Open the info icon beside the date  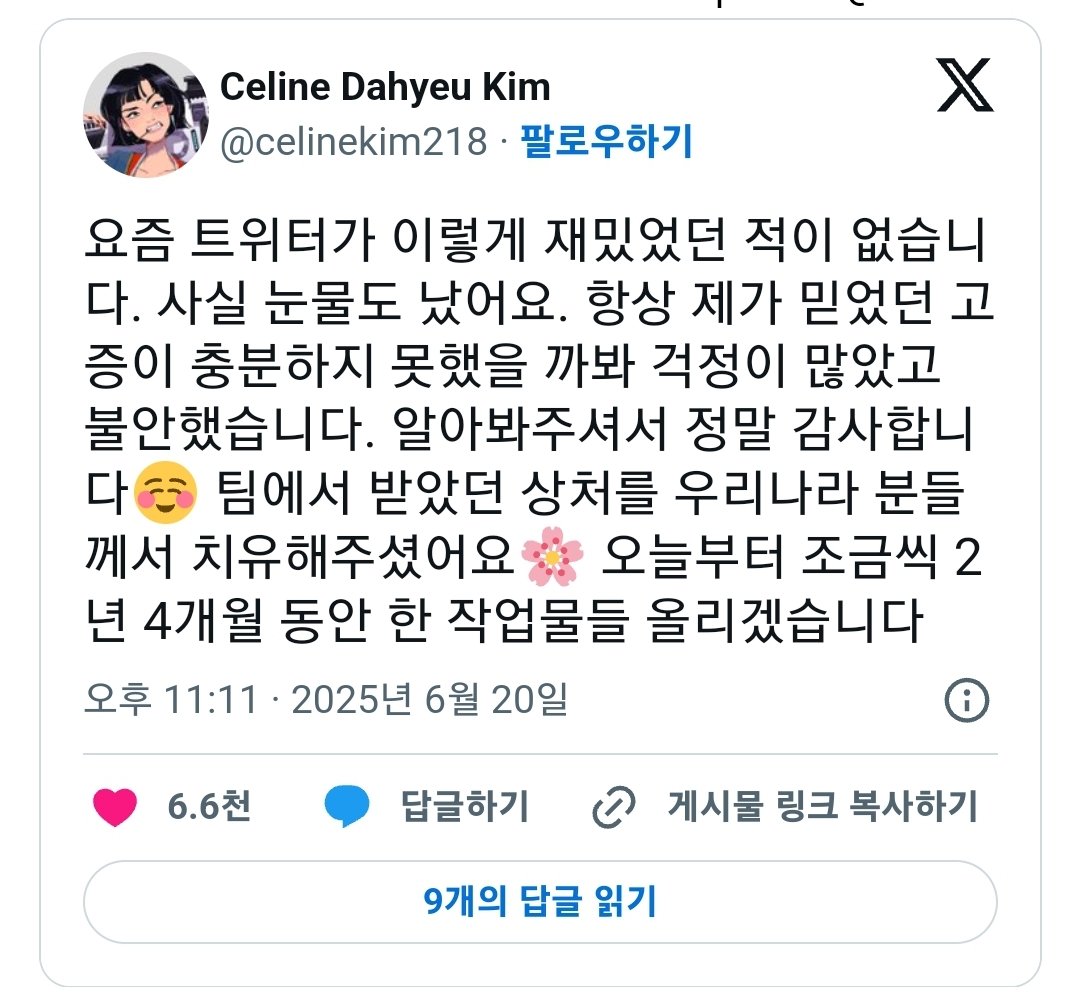click(966, 700)
